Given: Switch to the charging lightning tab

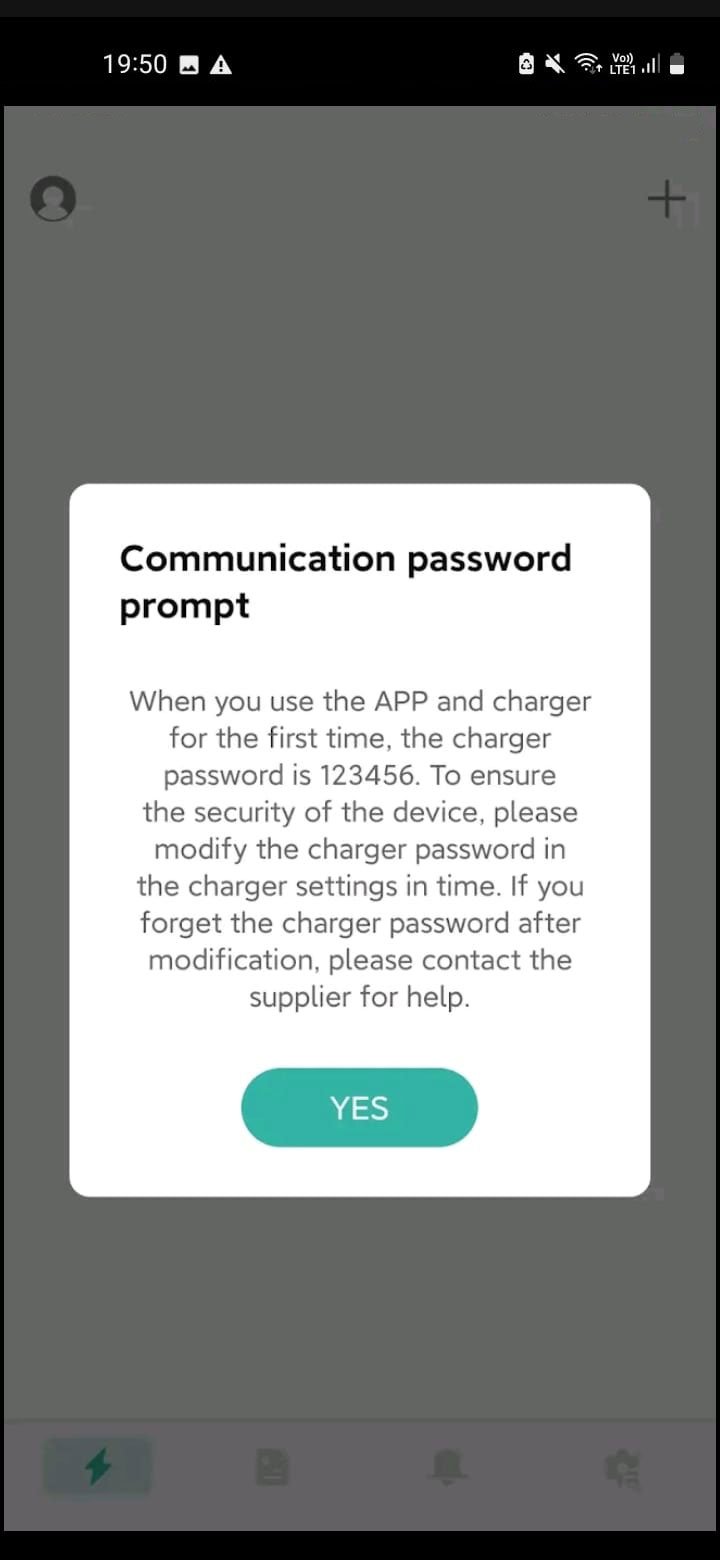Looking at the screenshot, I should coord(97,1467).
